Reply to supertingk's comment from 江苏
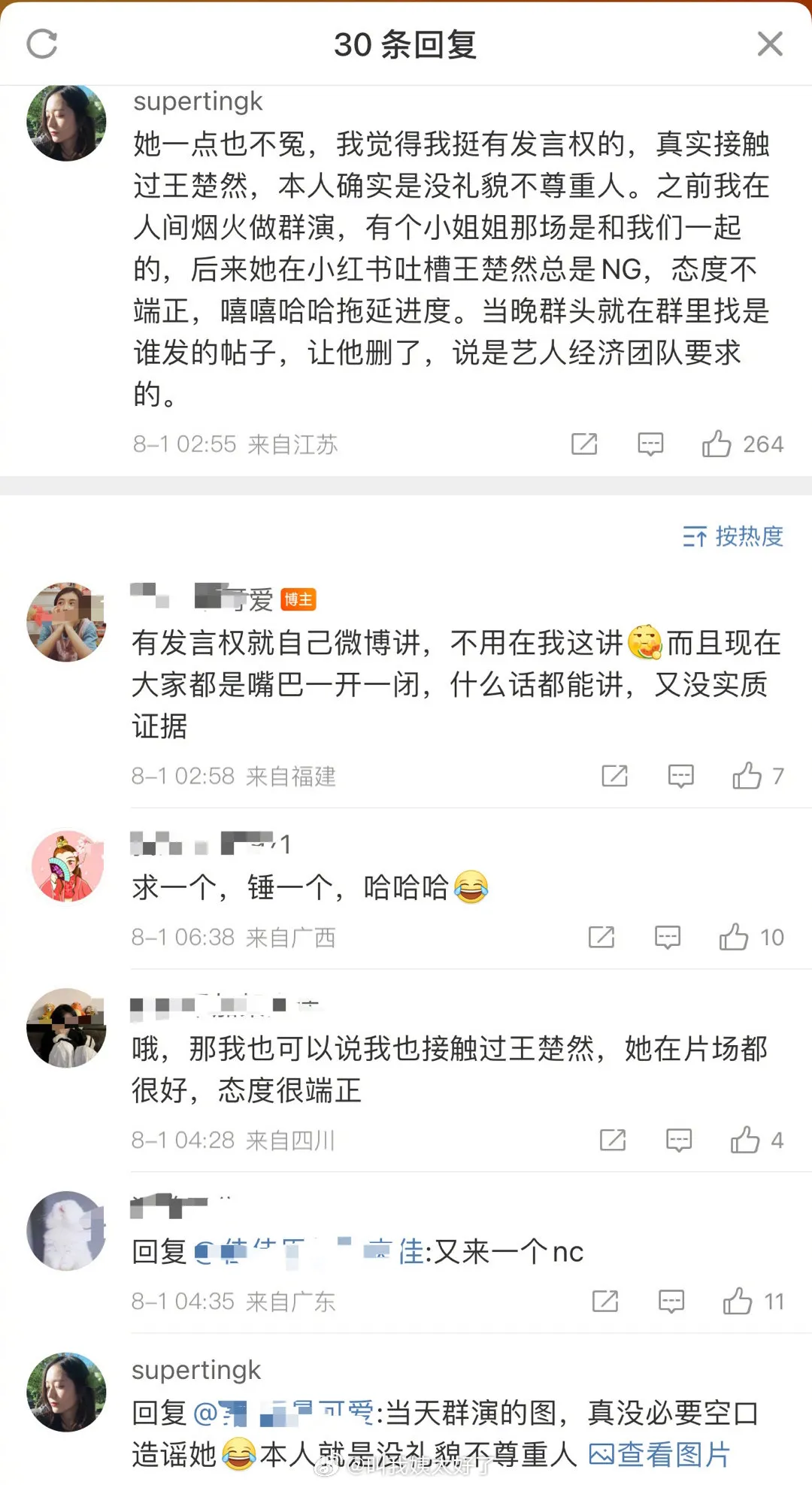Viewport: 812px width, 1485px height. pos(650,444)
